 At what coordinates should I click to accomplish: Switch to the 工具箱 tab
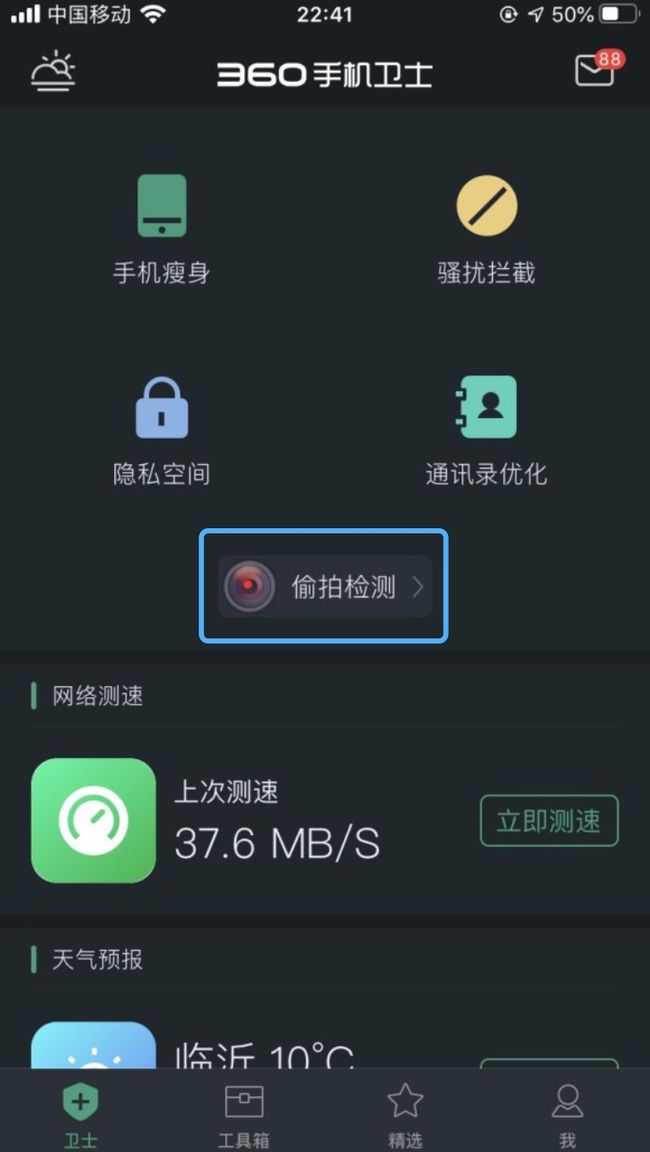click(x=244, y=1113)
